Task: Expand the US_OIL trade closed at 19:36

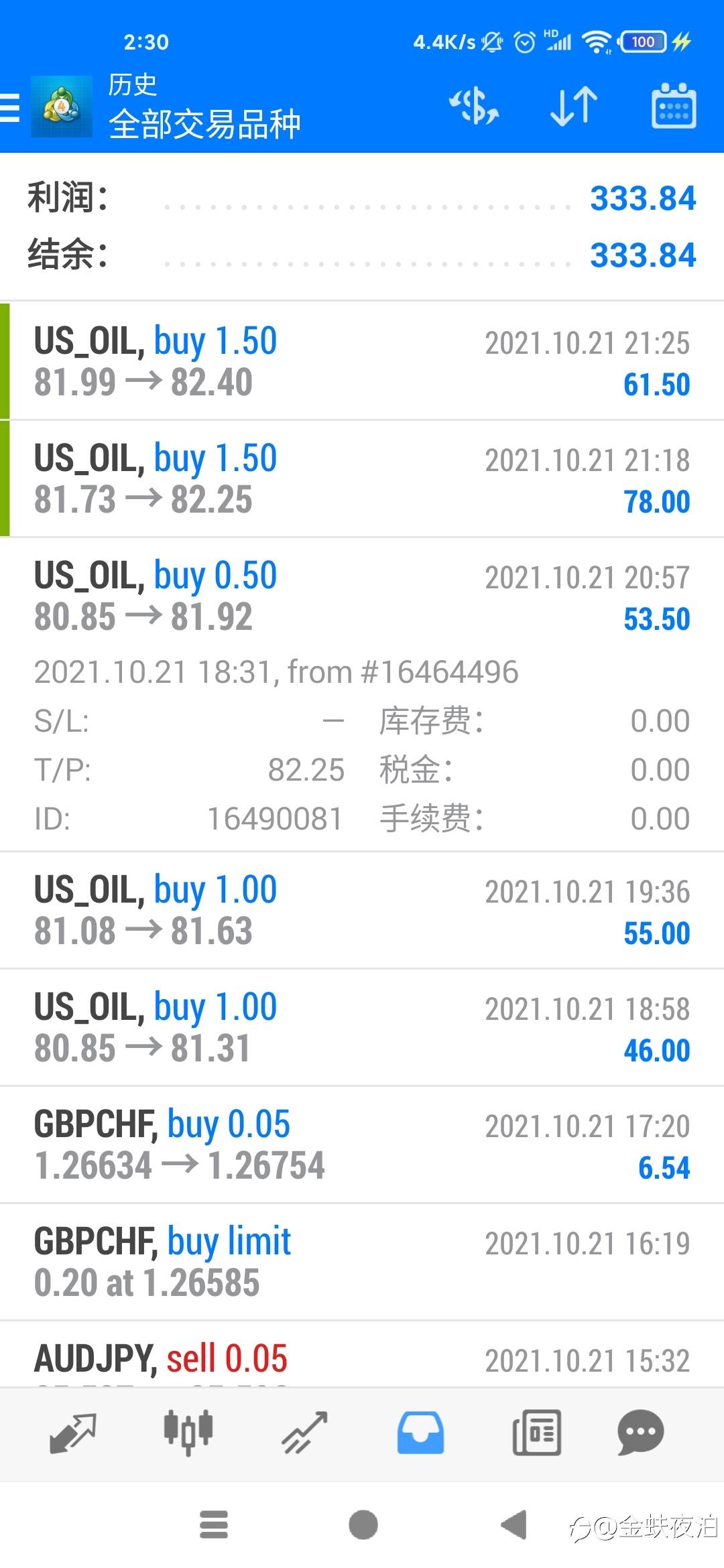Action: pos(362,911)
